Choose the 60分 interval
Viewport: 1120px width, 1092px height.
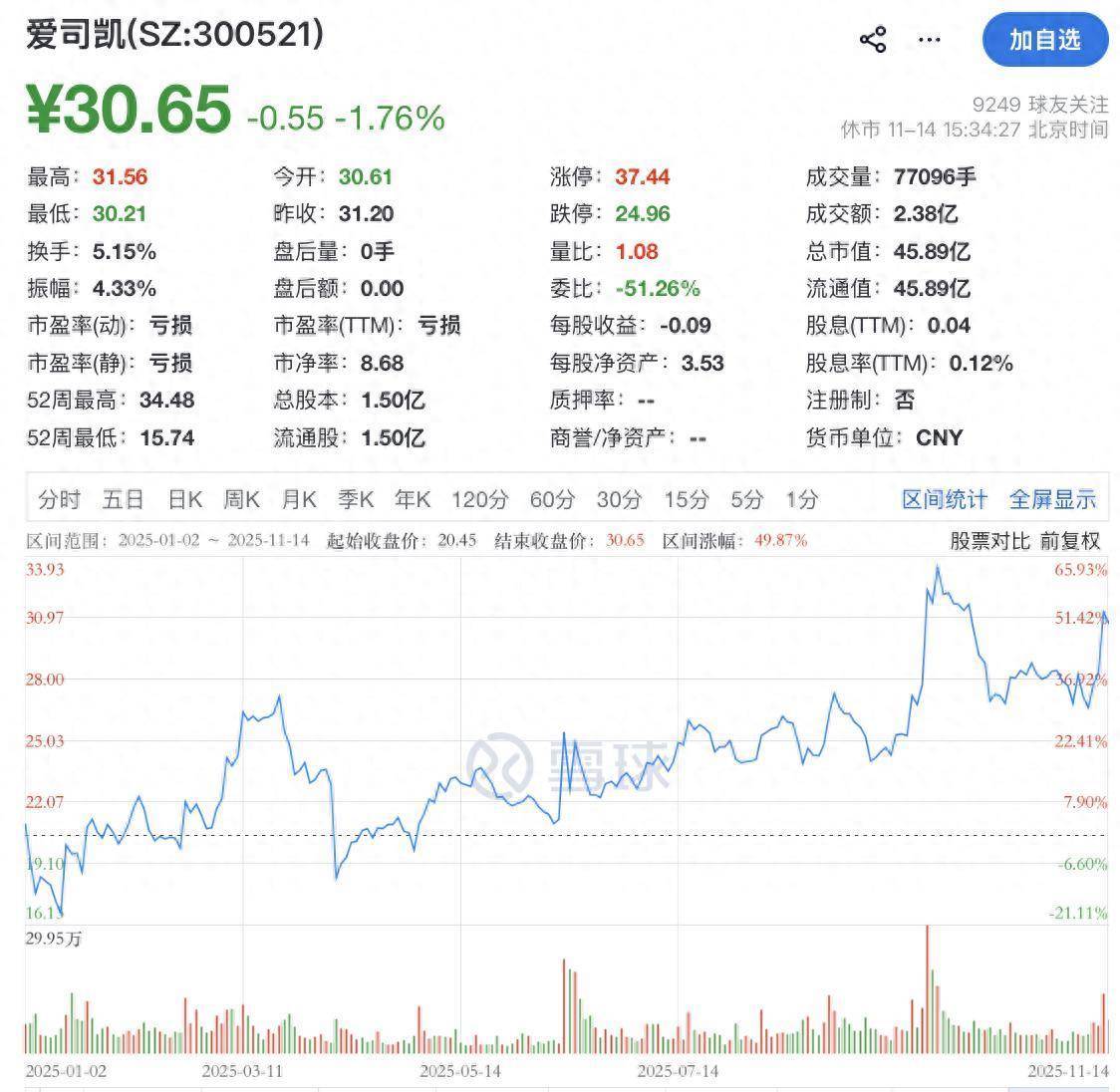[x=552, y=499]
